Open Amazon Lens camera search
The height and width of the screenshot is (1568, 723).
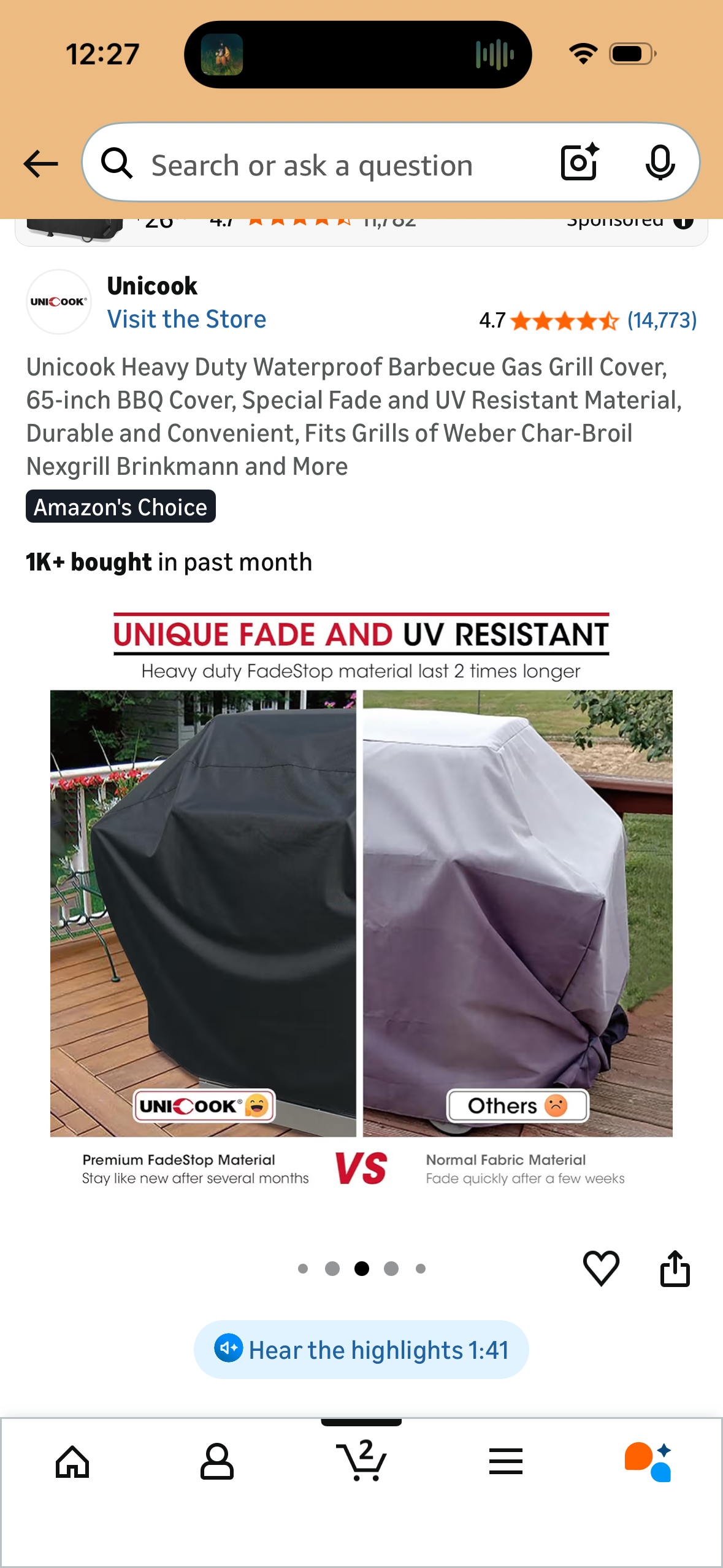577,163
